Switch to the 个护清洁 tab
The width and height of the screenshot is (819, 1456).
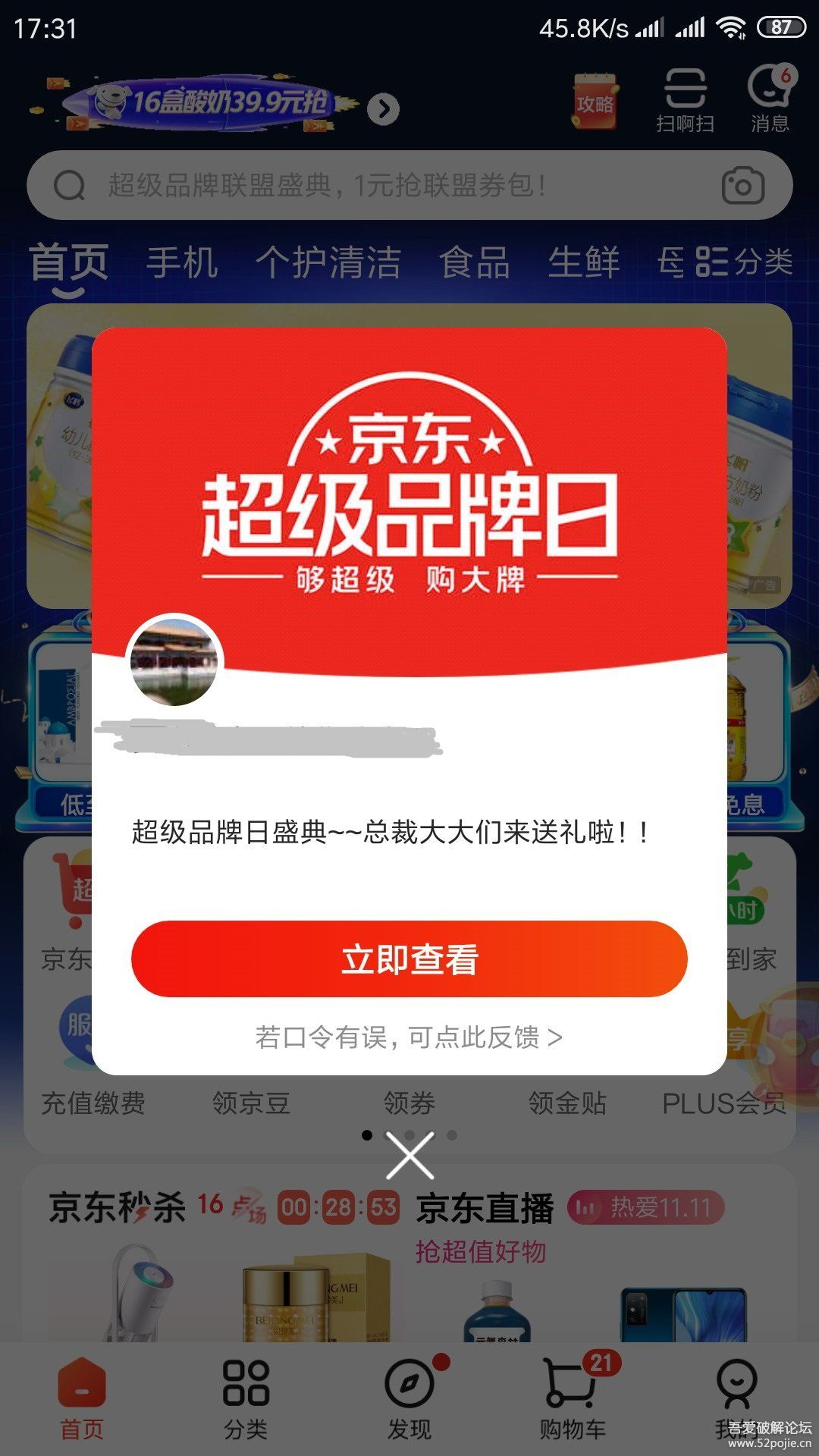click(x=328, y=263)
